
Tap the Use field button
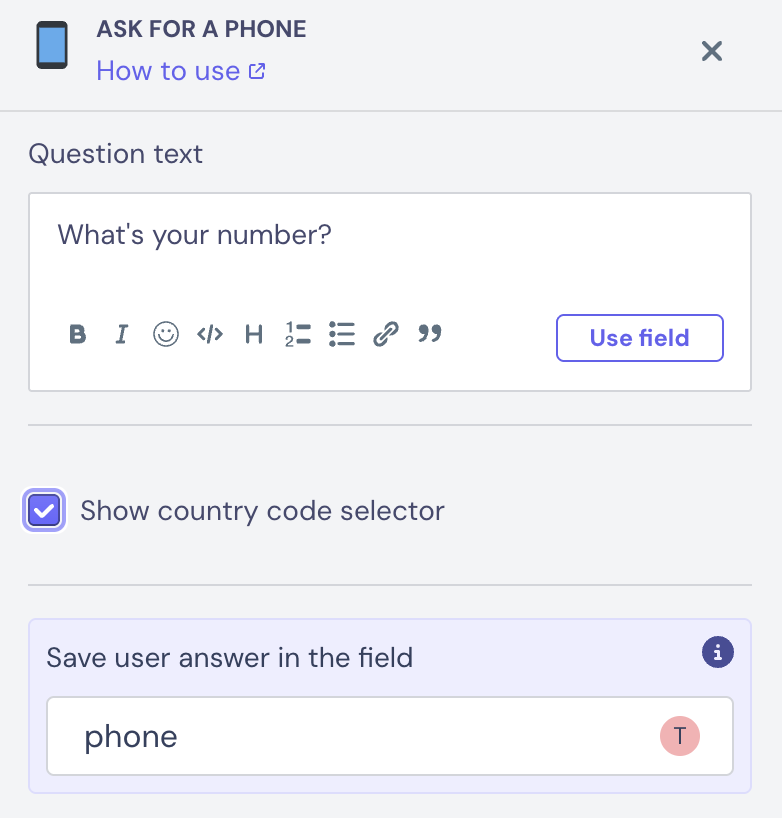[639, 338]
